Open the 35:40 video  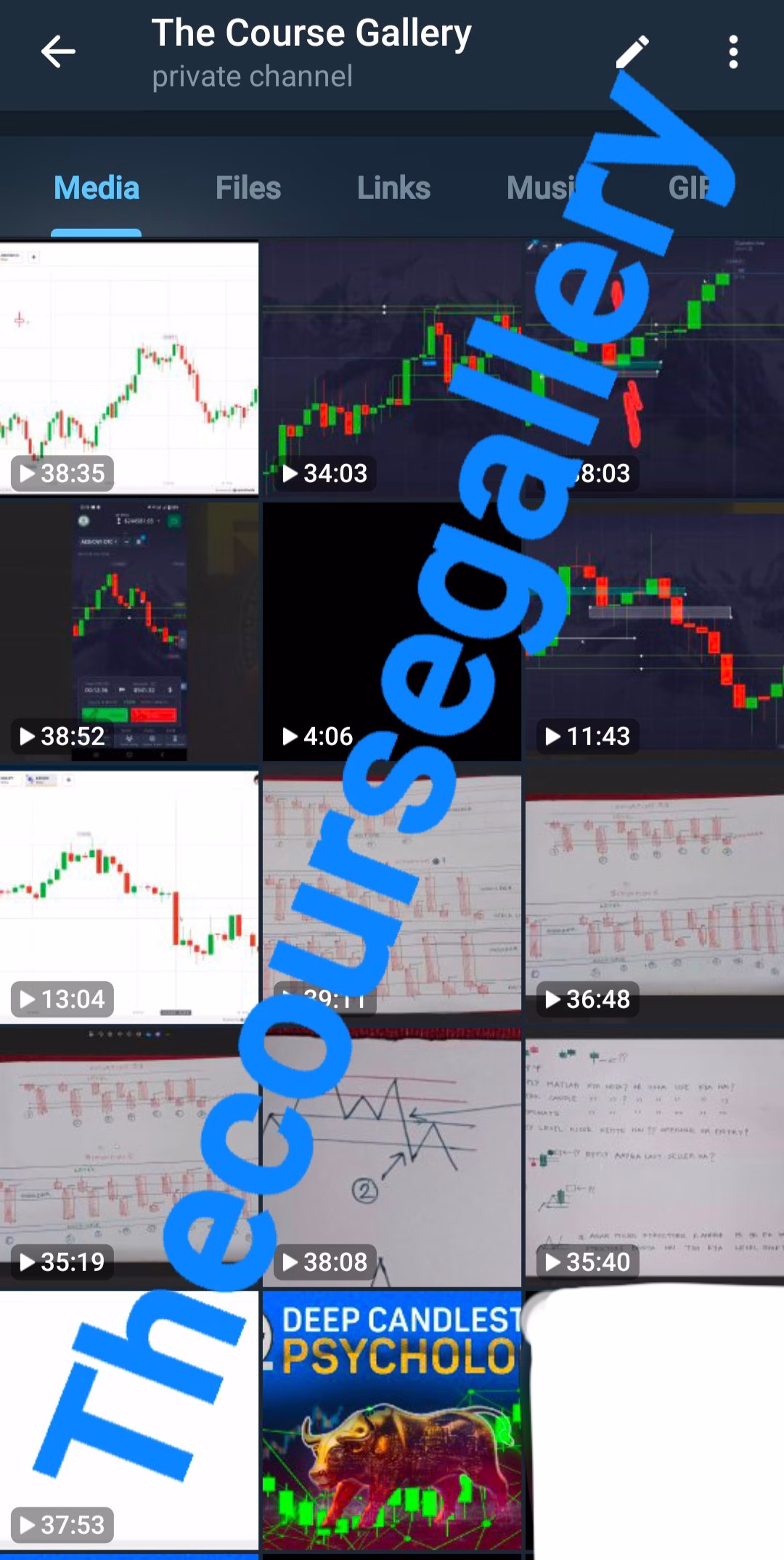tap(655, 1158)
